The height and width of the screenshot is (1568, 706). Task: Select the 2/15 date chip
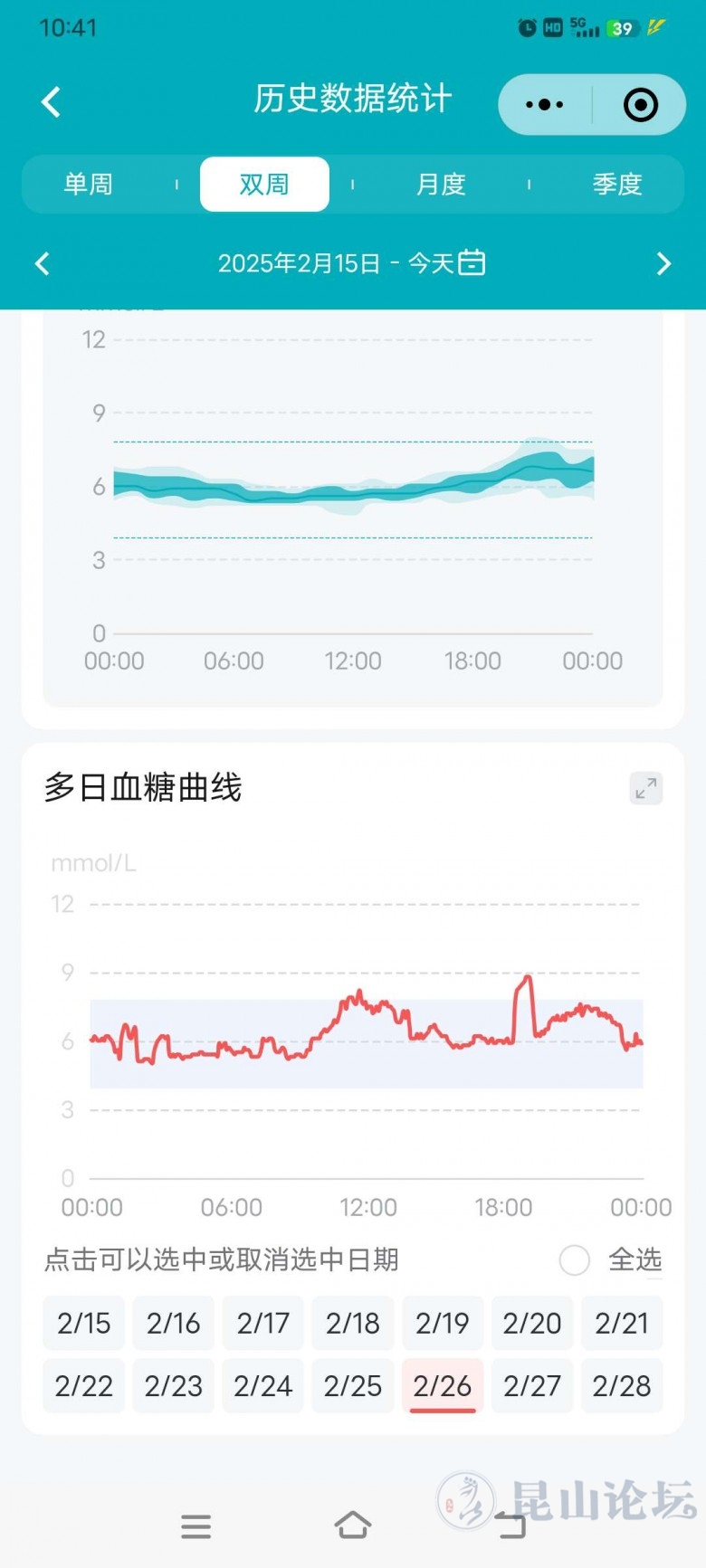click(x=84, y=1324)
